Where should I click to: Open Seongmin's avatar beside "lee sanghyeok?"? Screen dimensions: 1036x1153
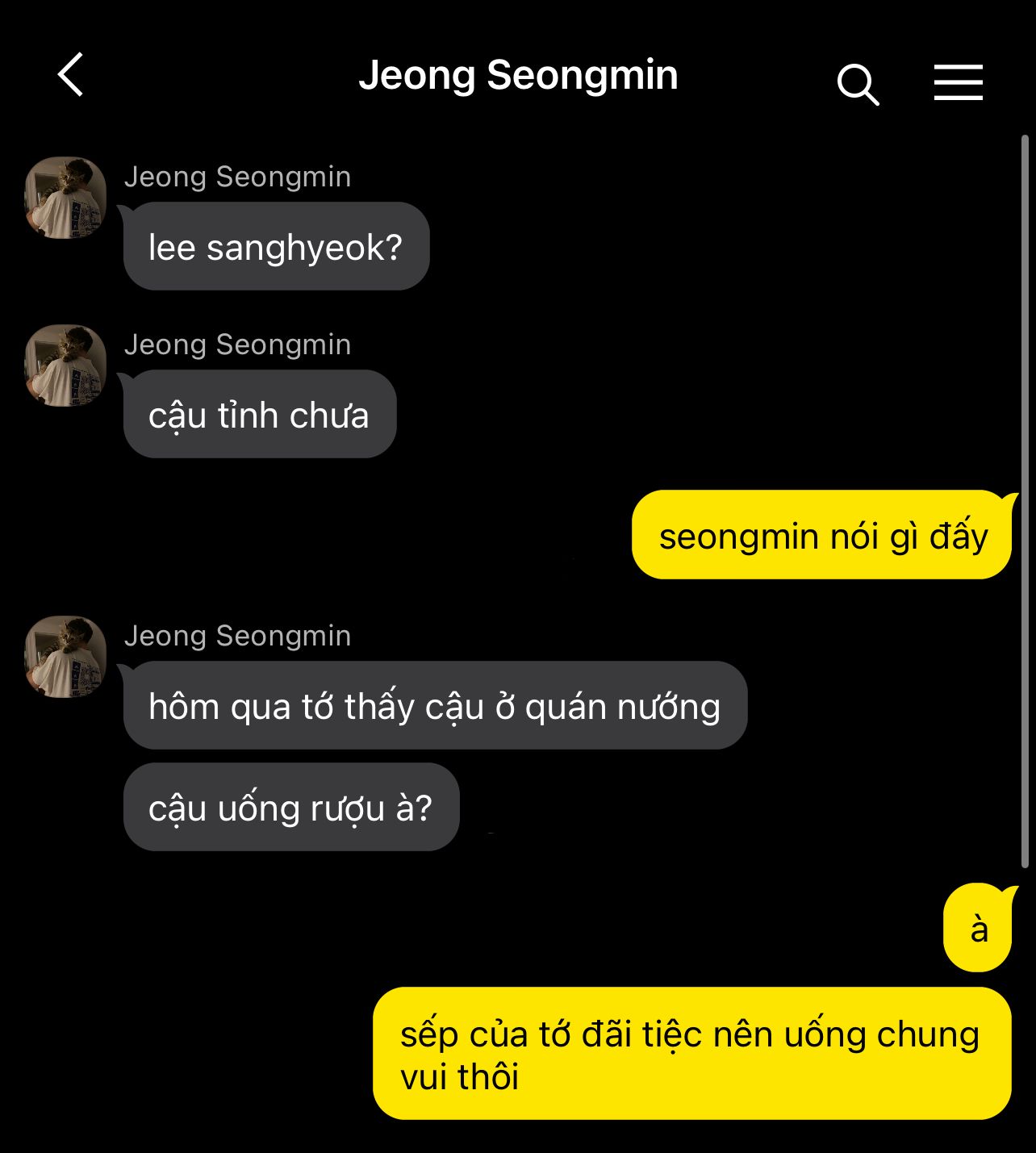(x=66, y=198)
